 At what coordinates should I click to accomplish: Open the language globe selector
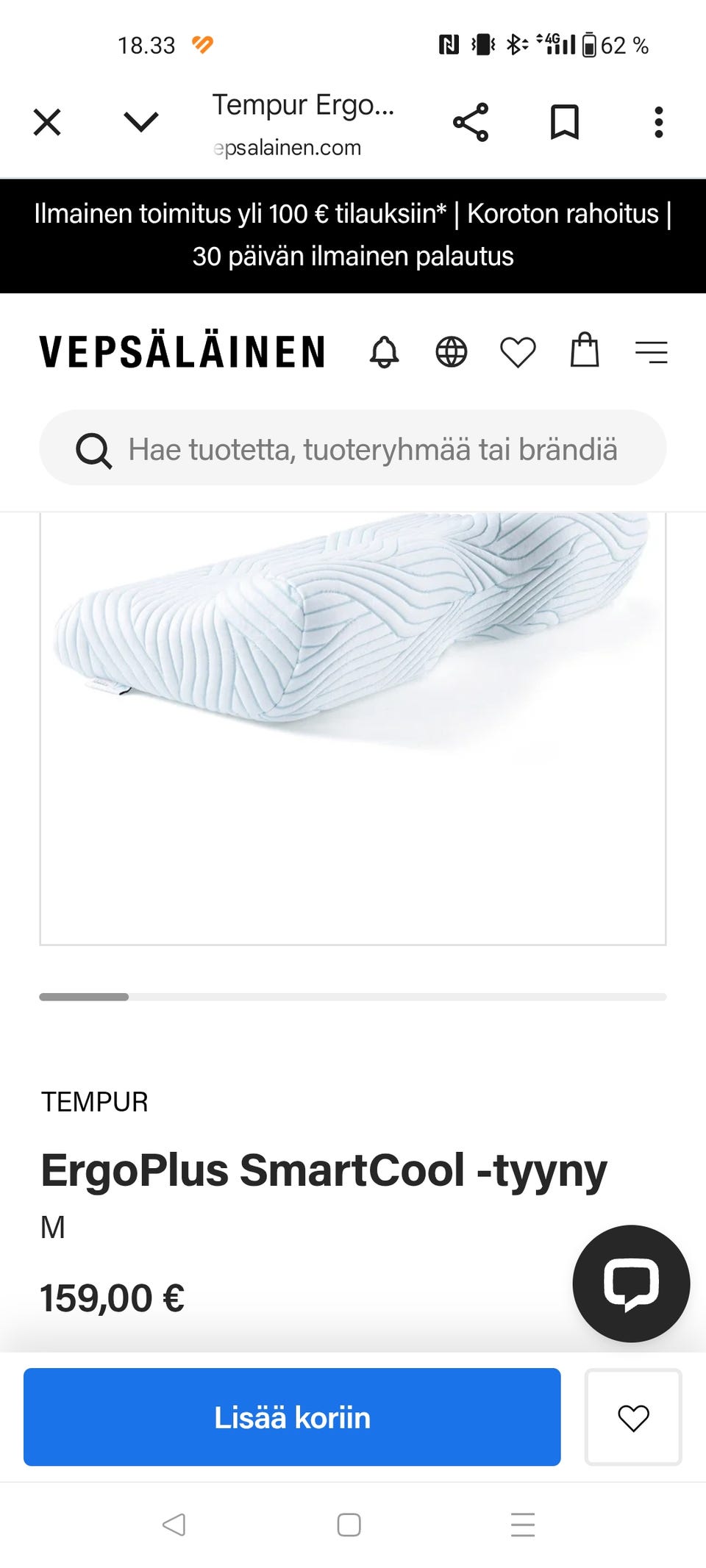click(x=452, y=351)
